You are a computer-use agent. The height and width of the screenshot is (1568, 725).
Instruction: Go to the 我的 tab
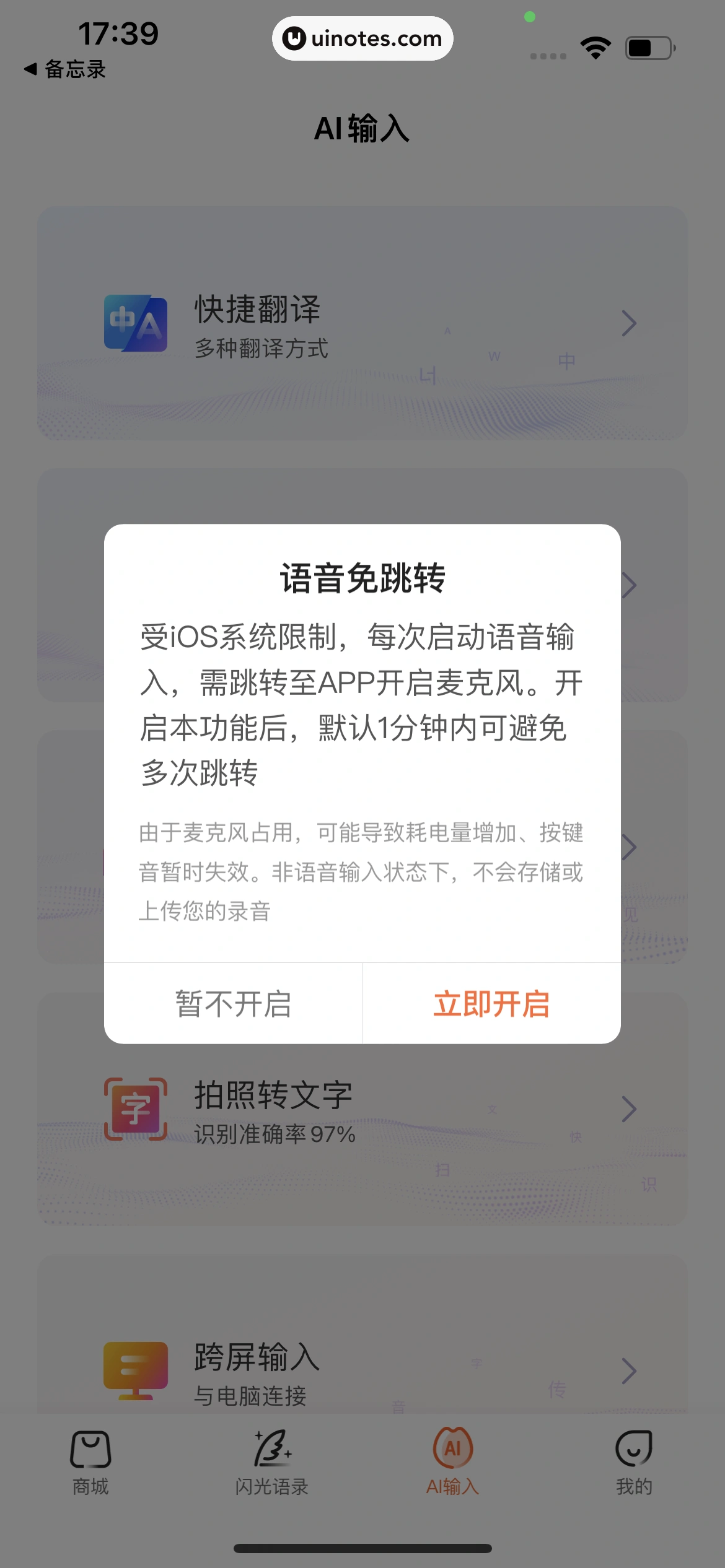pos(633,1462)
